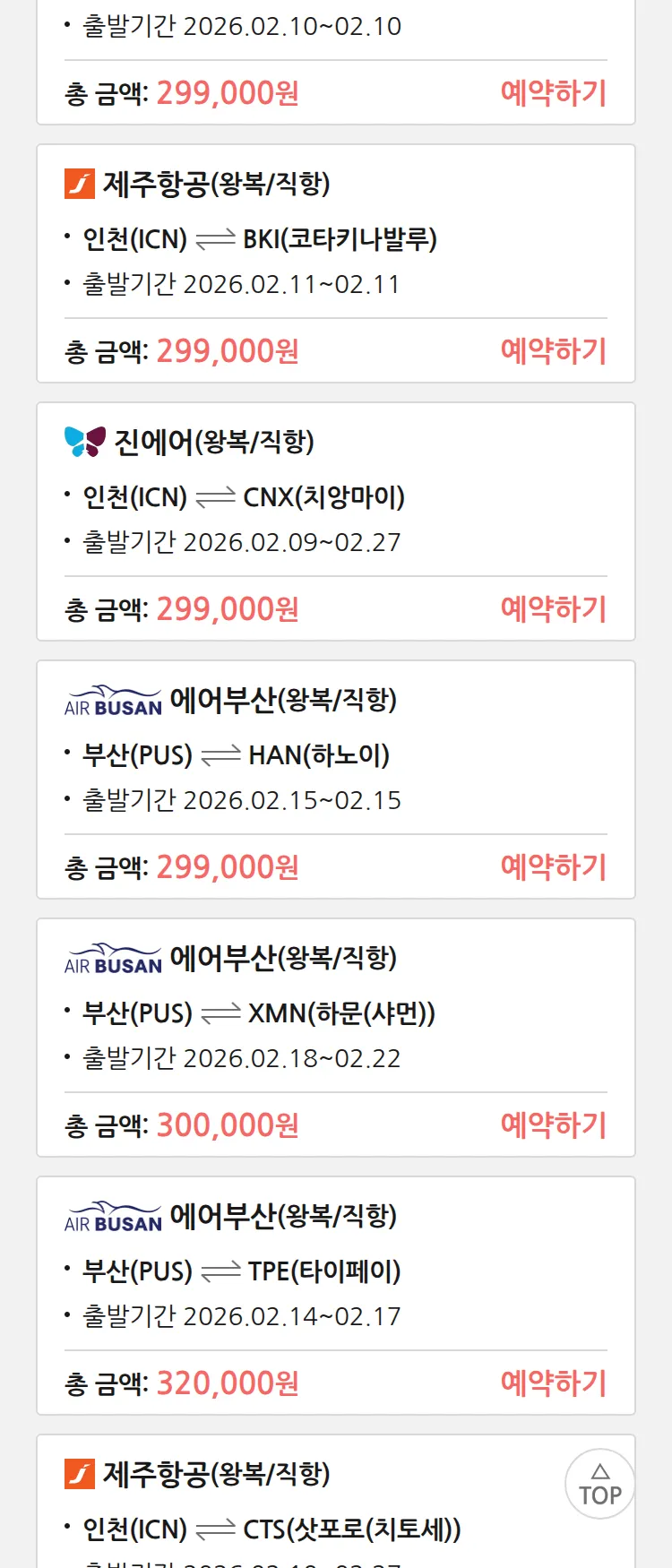The height and width of the screenshot is (1568, 672).
Task: Book the Jeju Air Incheon–Kota Kinabalu flight
Action: coord(553,351)
